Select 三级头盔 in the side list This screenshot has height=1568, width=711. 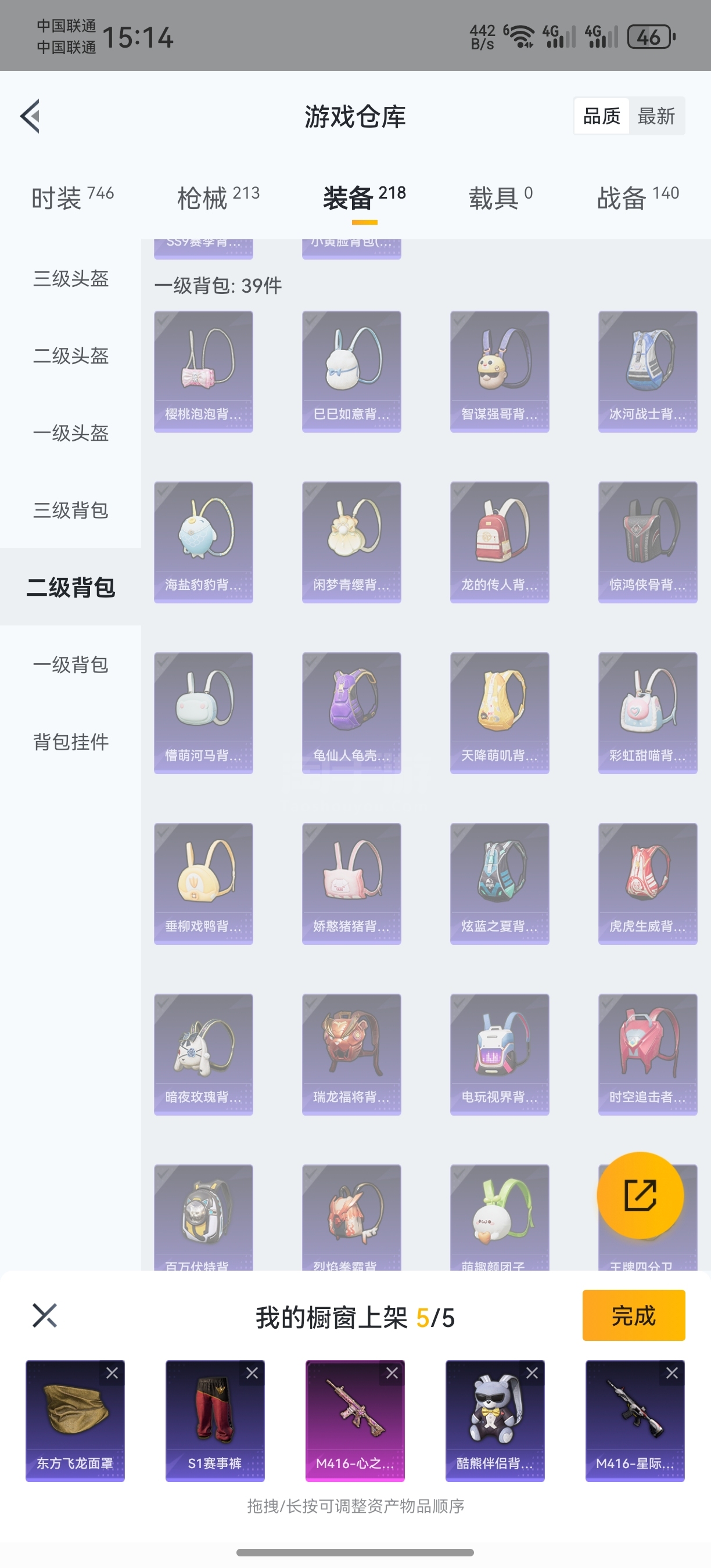(x=71, y=279)
